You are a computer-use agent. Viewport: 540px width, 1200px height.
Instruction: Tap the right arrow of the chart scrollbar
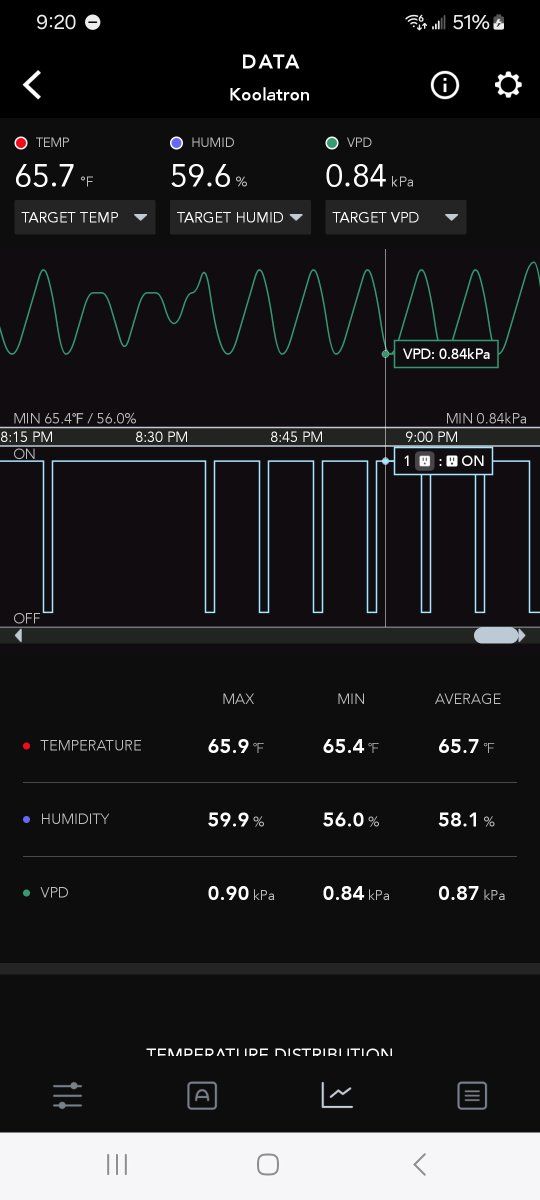point(522,636)
